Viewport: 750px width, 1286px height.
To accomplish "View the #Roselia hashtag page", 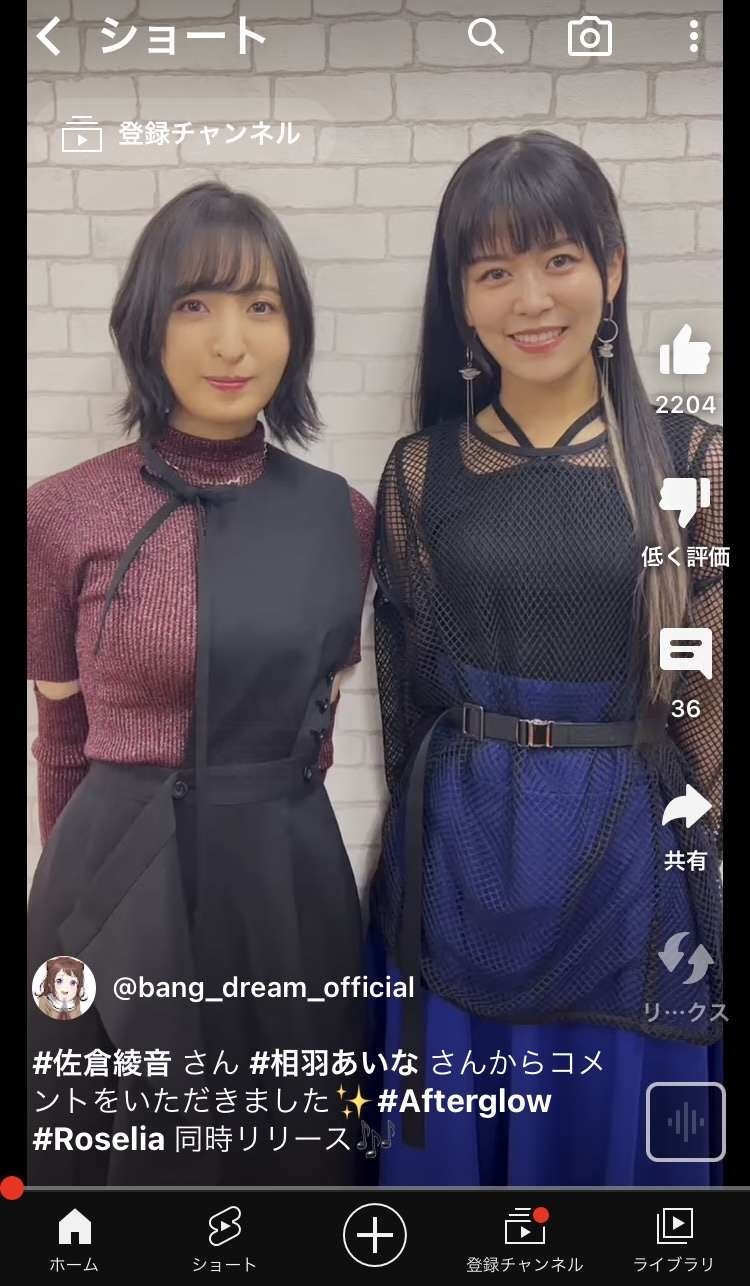I will tap(99, 1139).
